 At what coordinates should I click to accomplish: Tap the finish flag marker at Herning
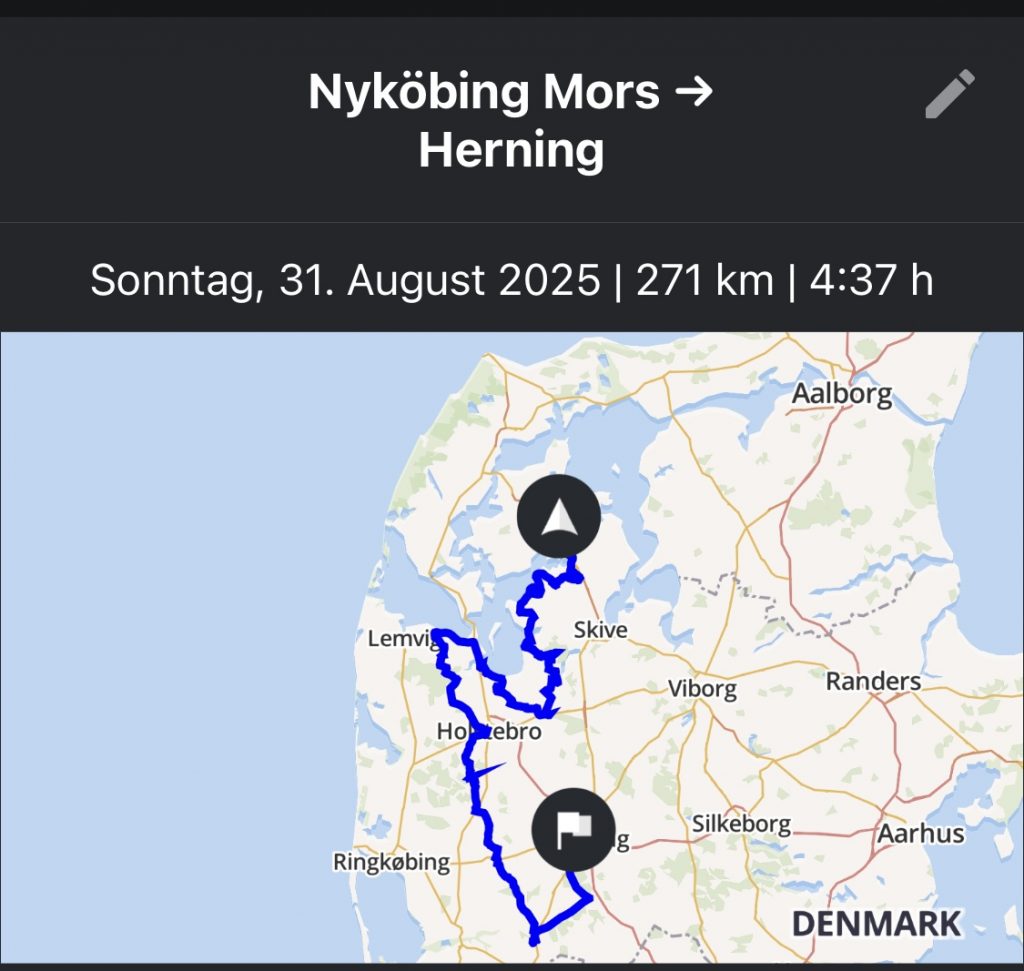pos(573,829)
